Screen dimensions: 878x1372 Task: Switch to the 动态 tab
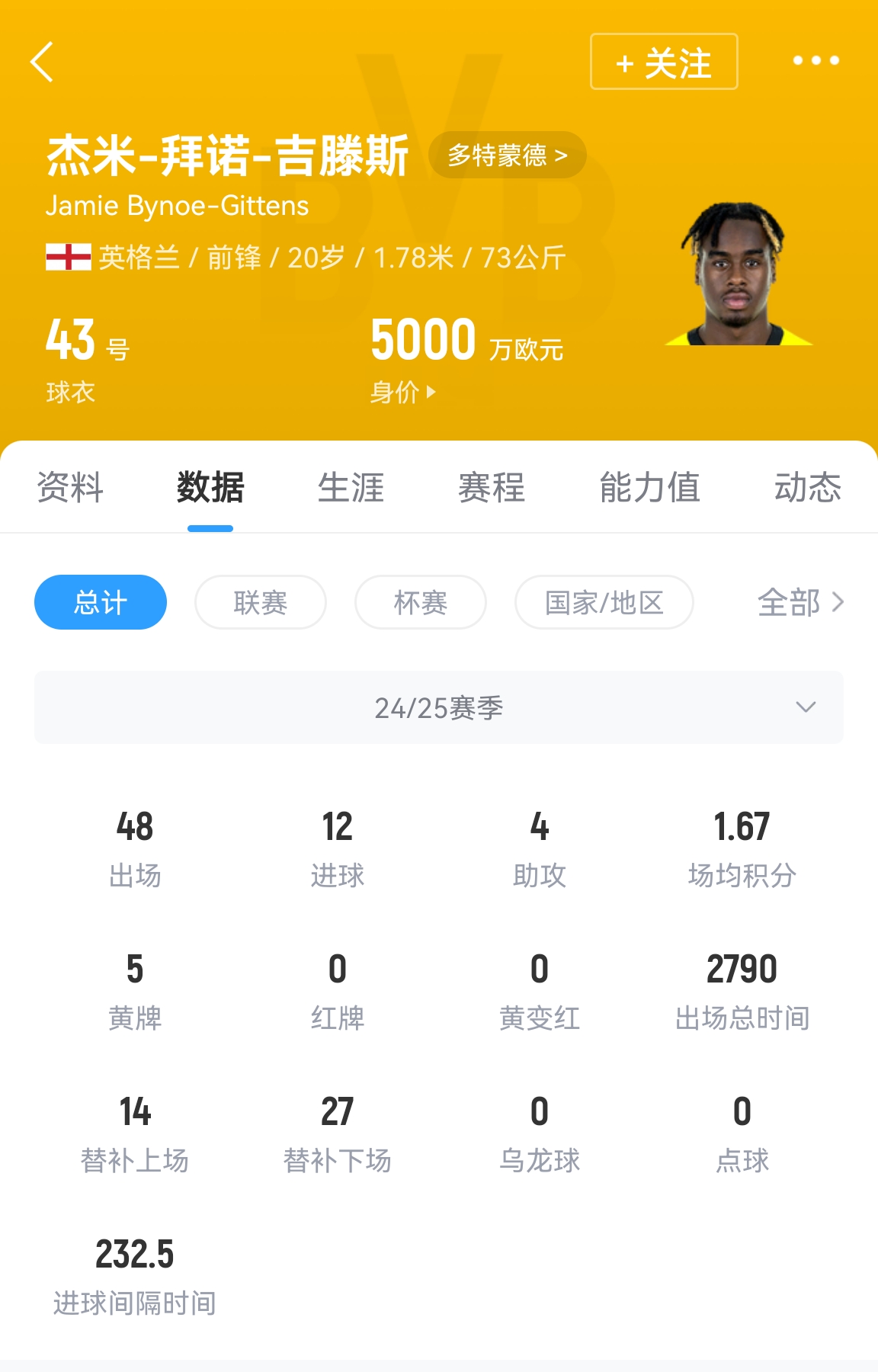[x=807, y=488]
